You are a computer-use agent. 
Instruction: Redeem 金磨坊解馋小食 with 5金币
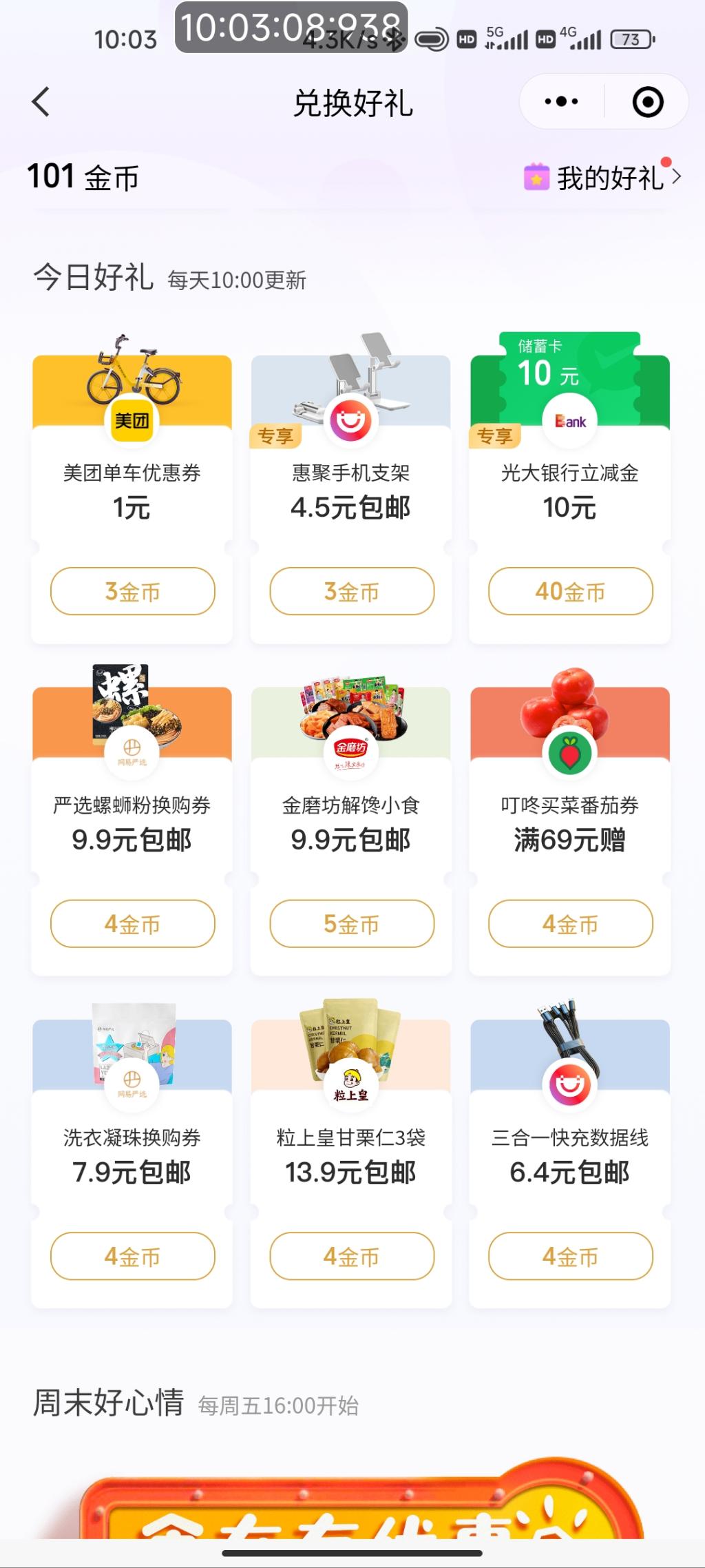tap(352, 924)
